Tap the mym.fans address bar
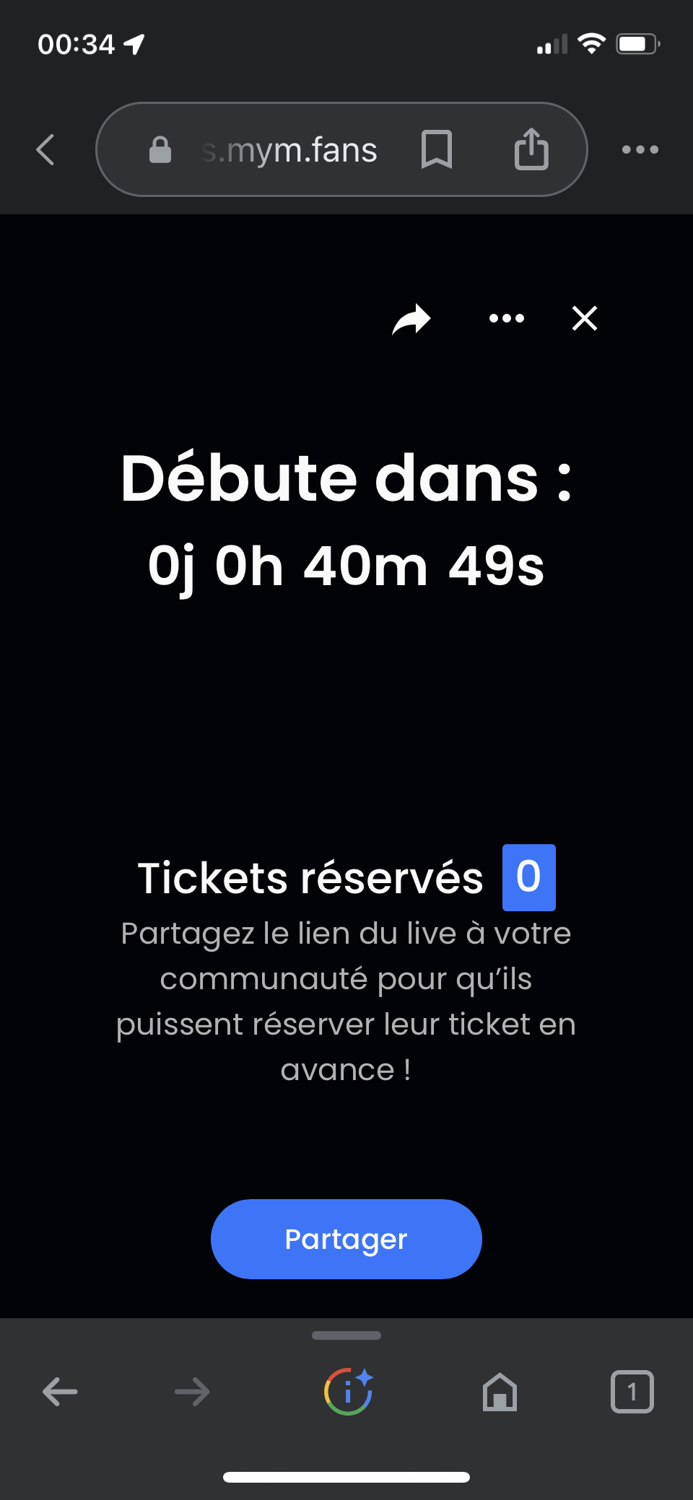 (x=288, y=150)
